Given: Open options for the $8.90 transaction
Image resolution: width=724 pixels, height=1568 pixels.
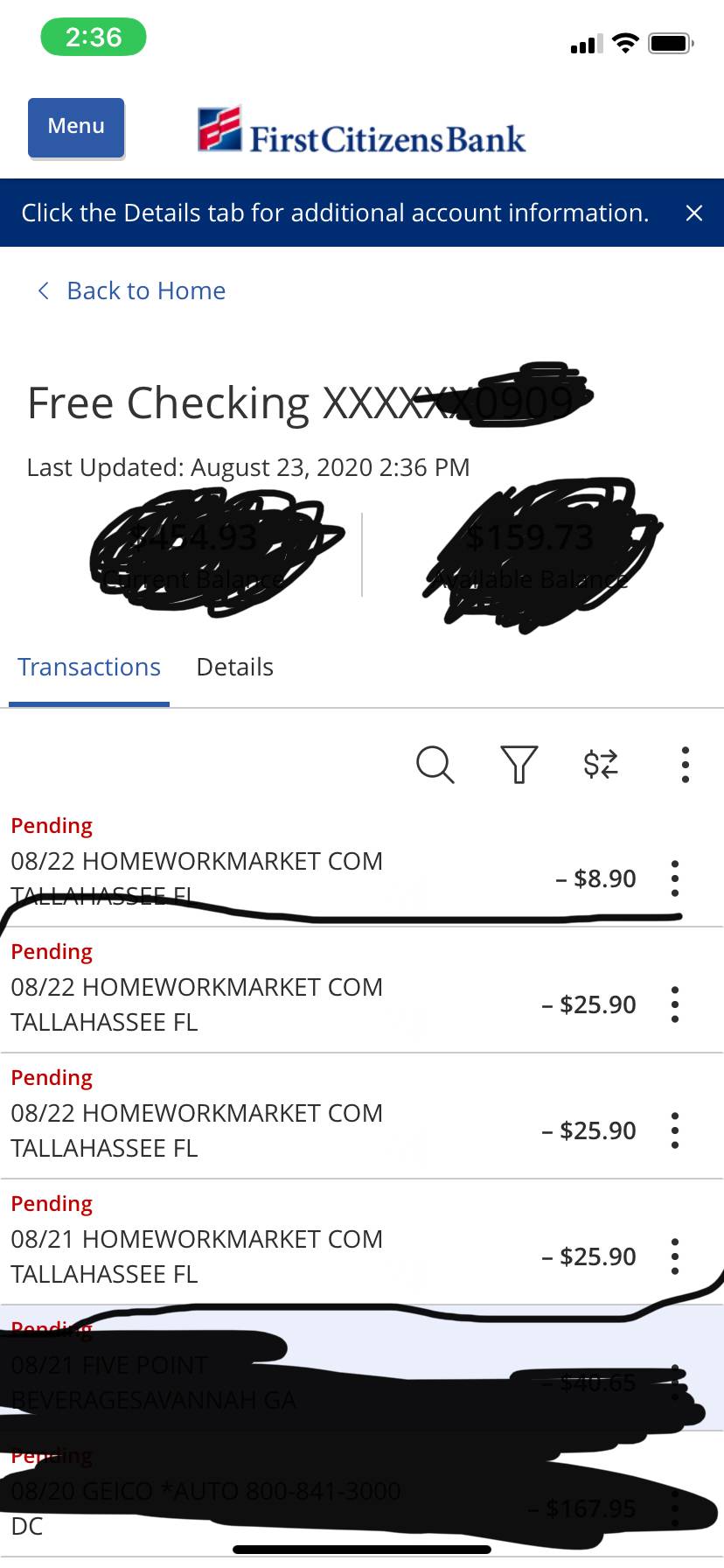Looking at the screenshot, I should [675, 878].
